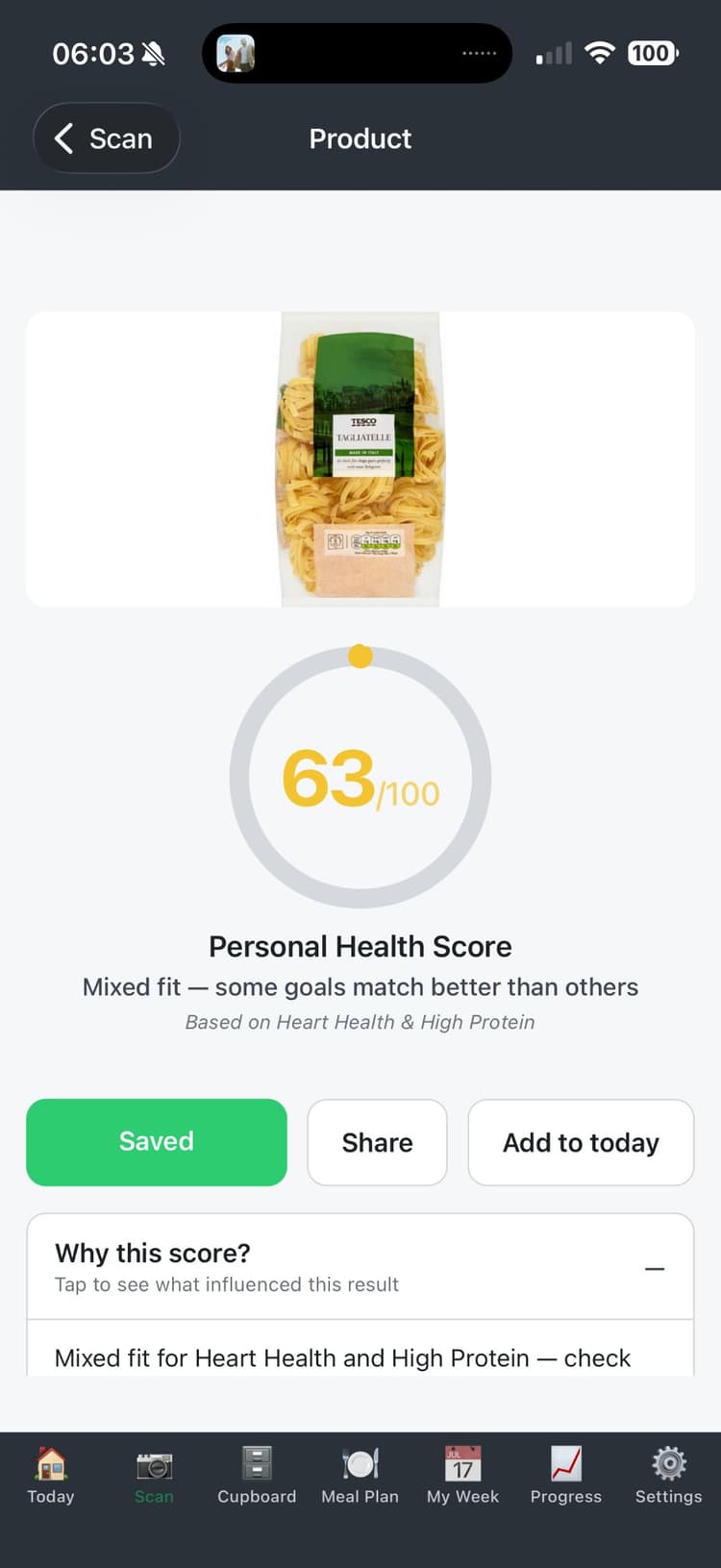Go back to Scan
Viewport: 721px width, 1568px height.
click(x=106, y=138)
